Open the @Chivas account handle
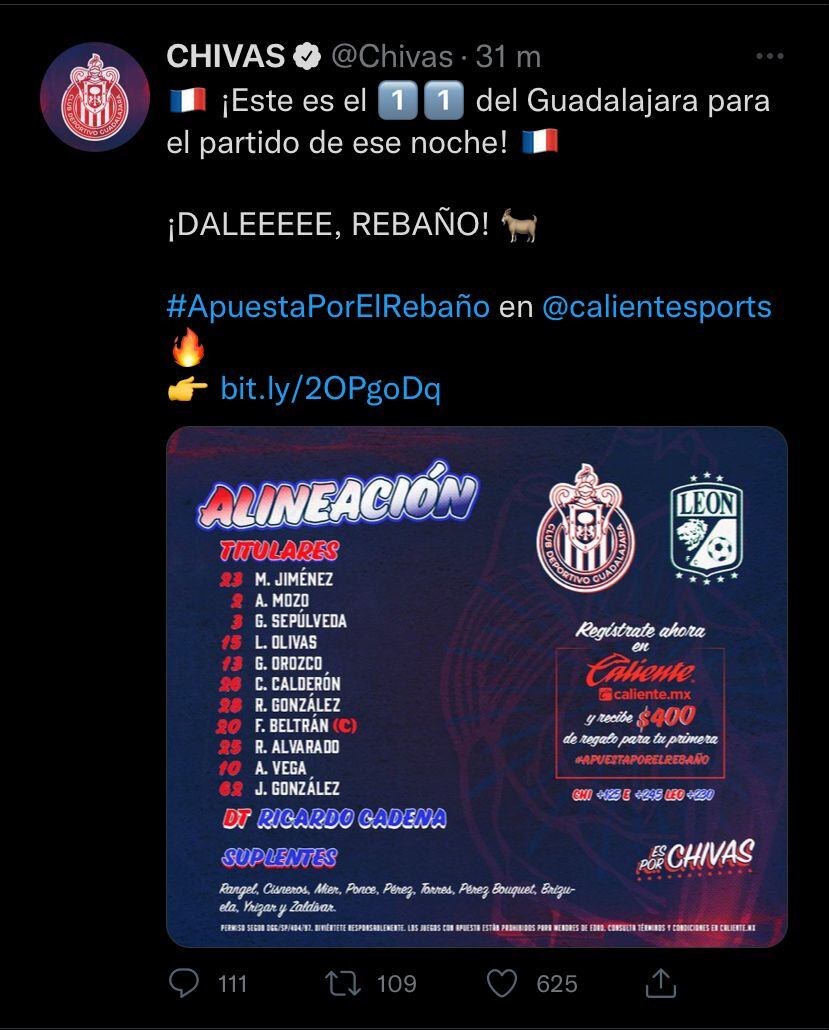The image size is (829, 1030). pyautogui.click(x=391, y=57)
